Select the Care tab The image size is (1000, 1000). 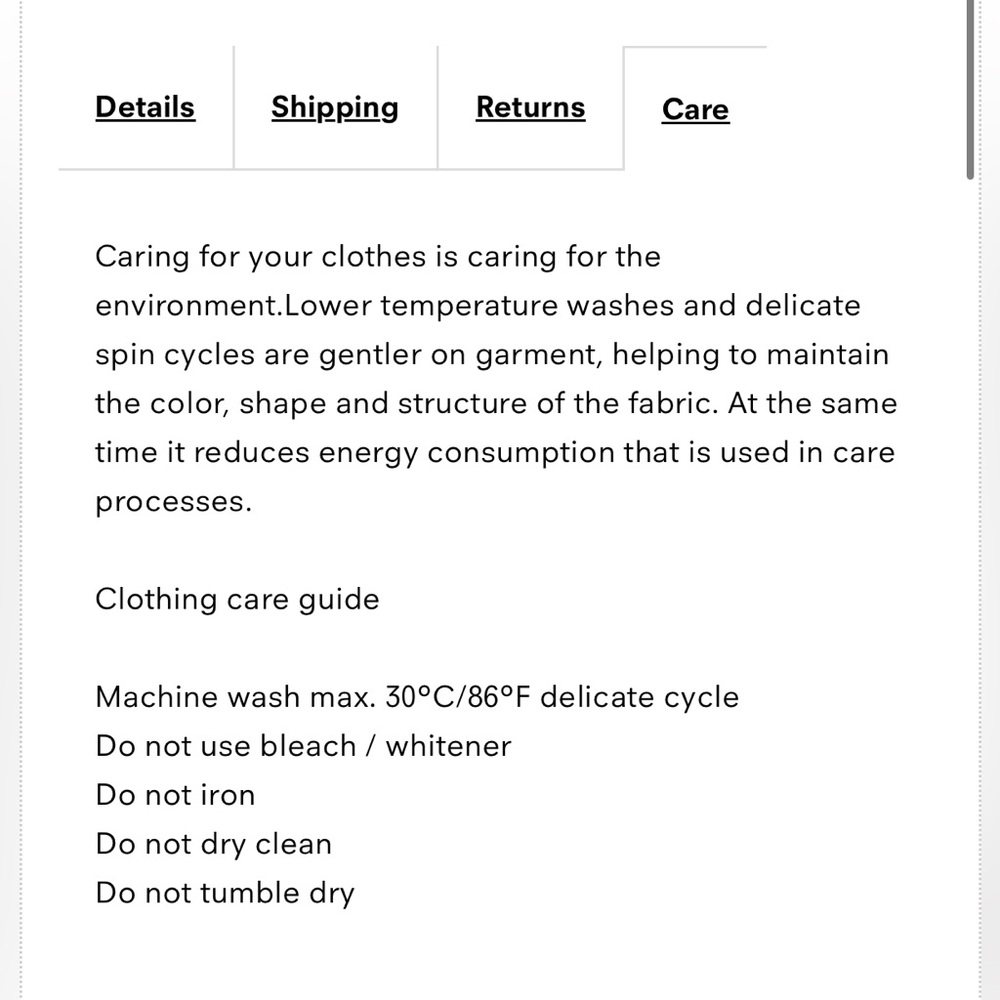click(695, 109)
